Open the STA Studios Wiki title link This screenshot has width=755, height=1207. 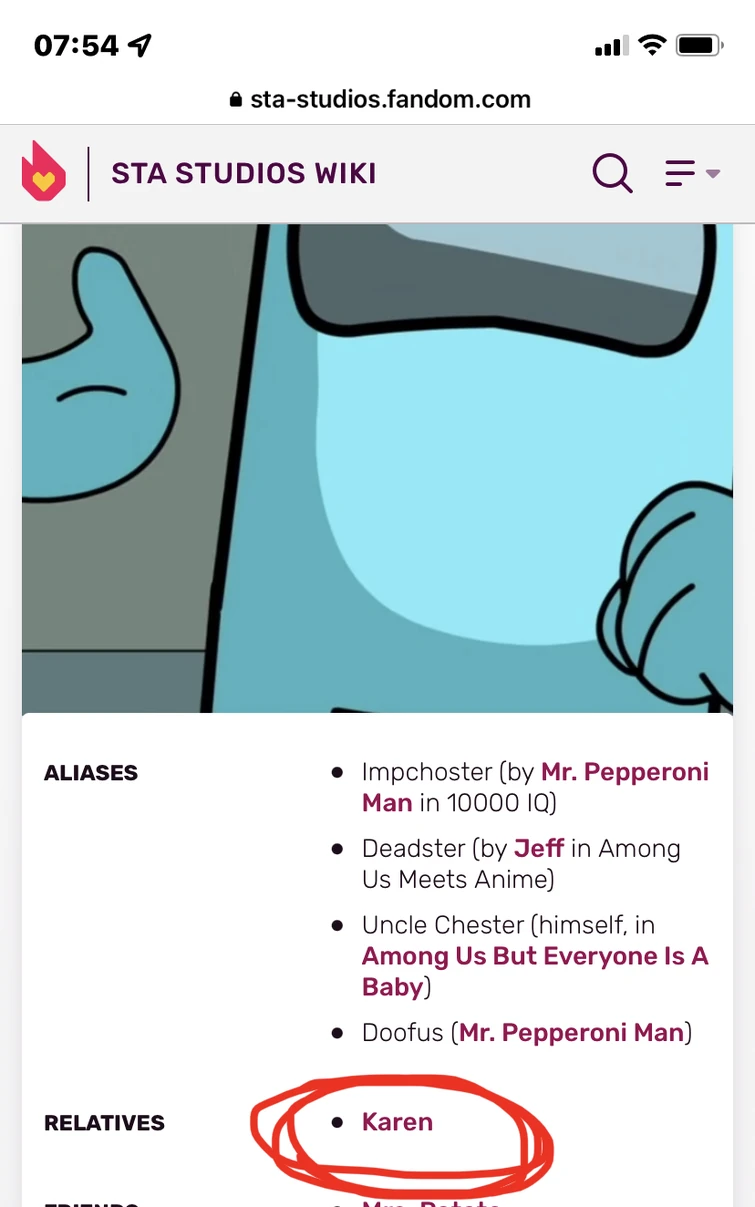point(244,174)
